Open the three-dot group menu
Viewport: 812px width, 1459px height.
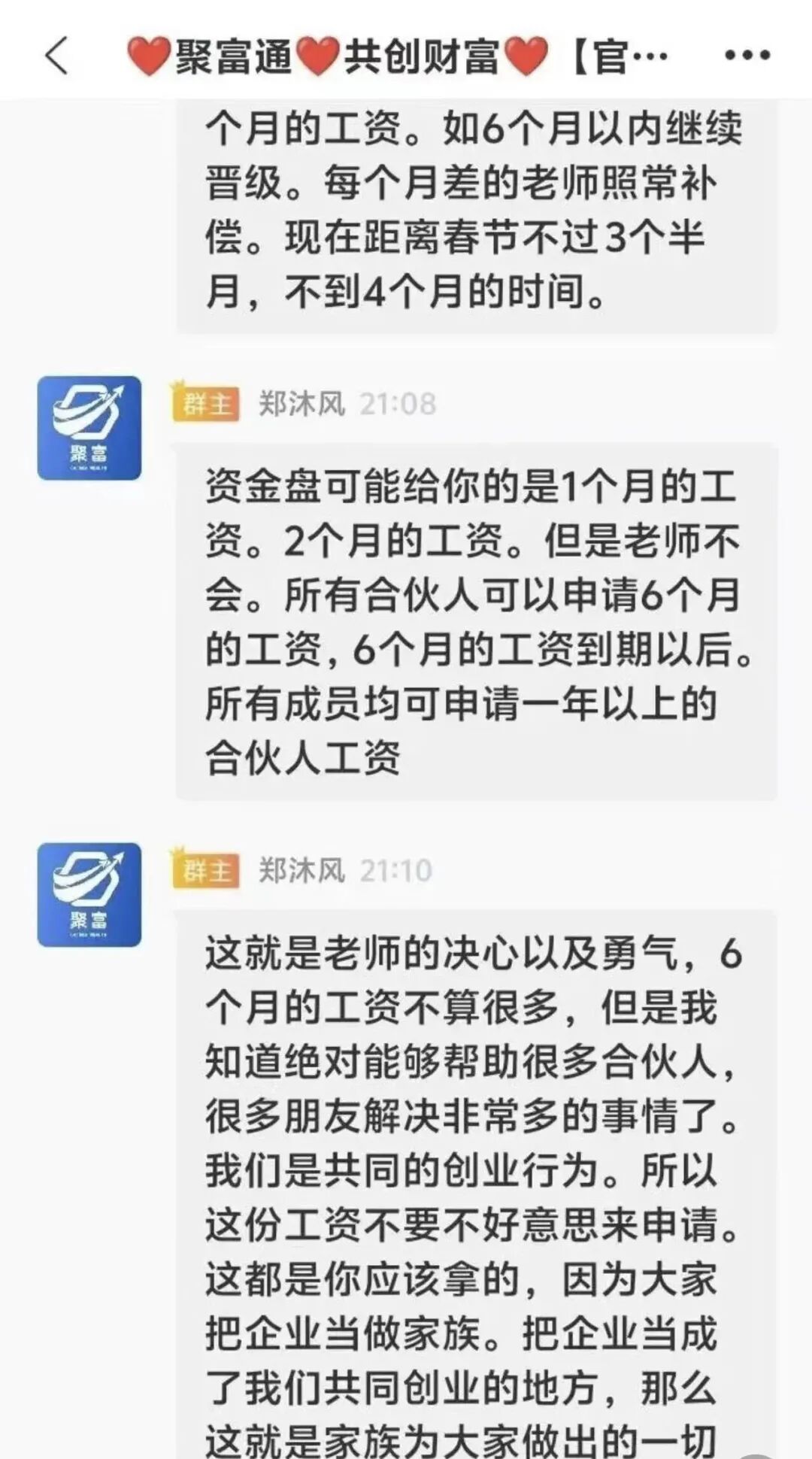[747, 56]
